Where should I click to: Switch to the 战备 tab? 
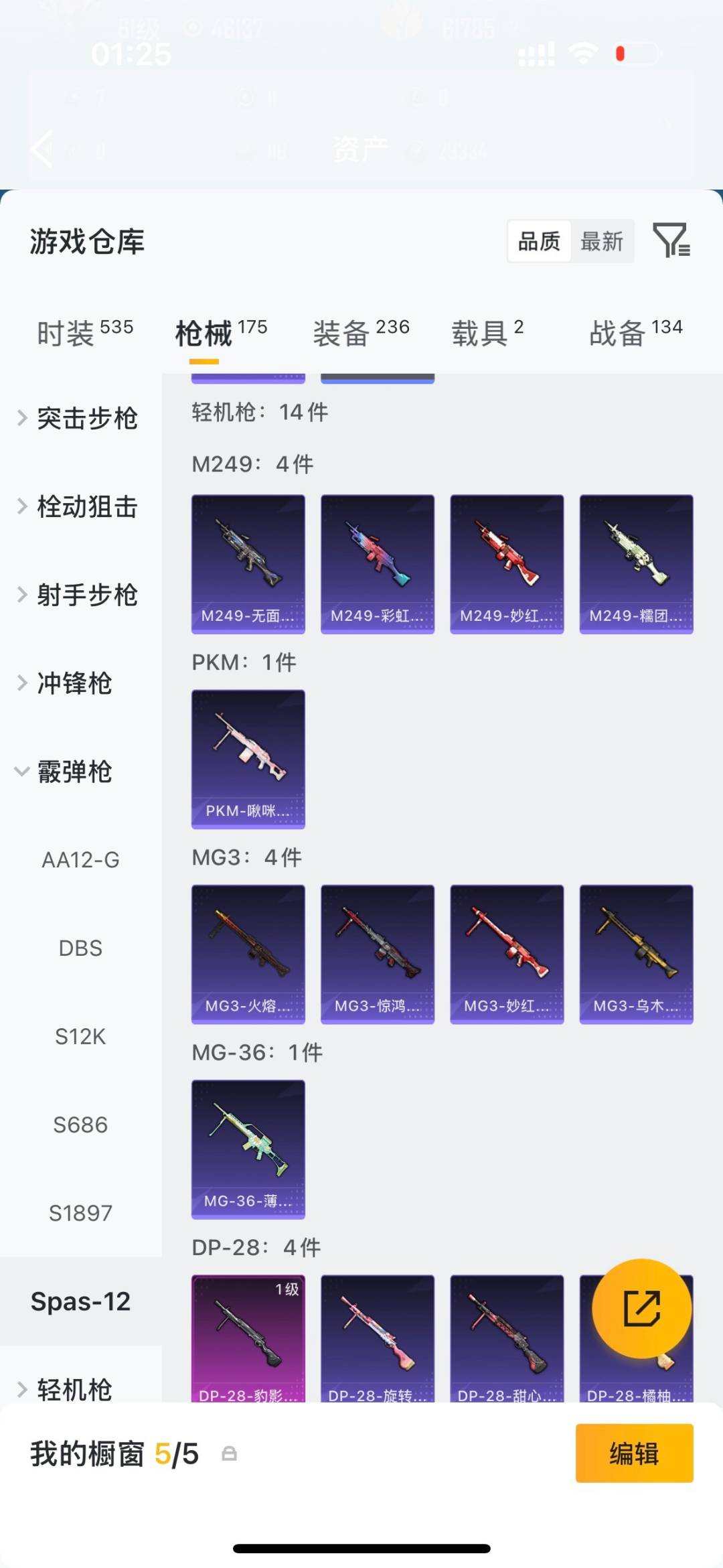pyautogui.click(x=635, y=332)
